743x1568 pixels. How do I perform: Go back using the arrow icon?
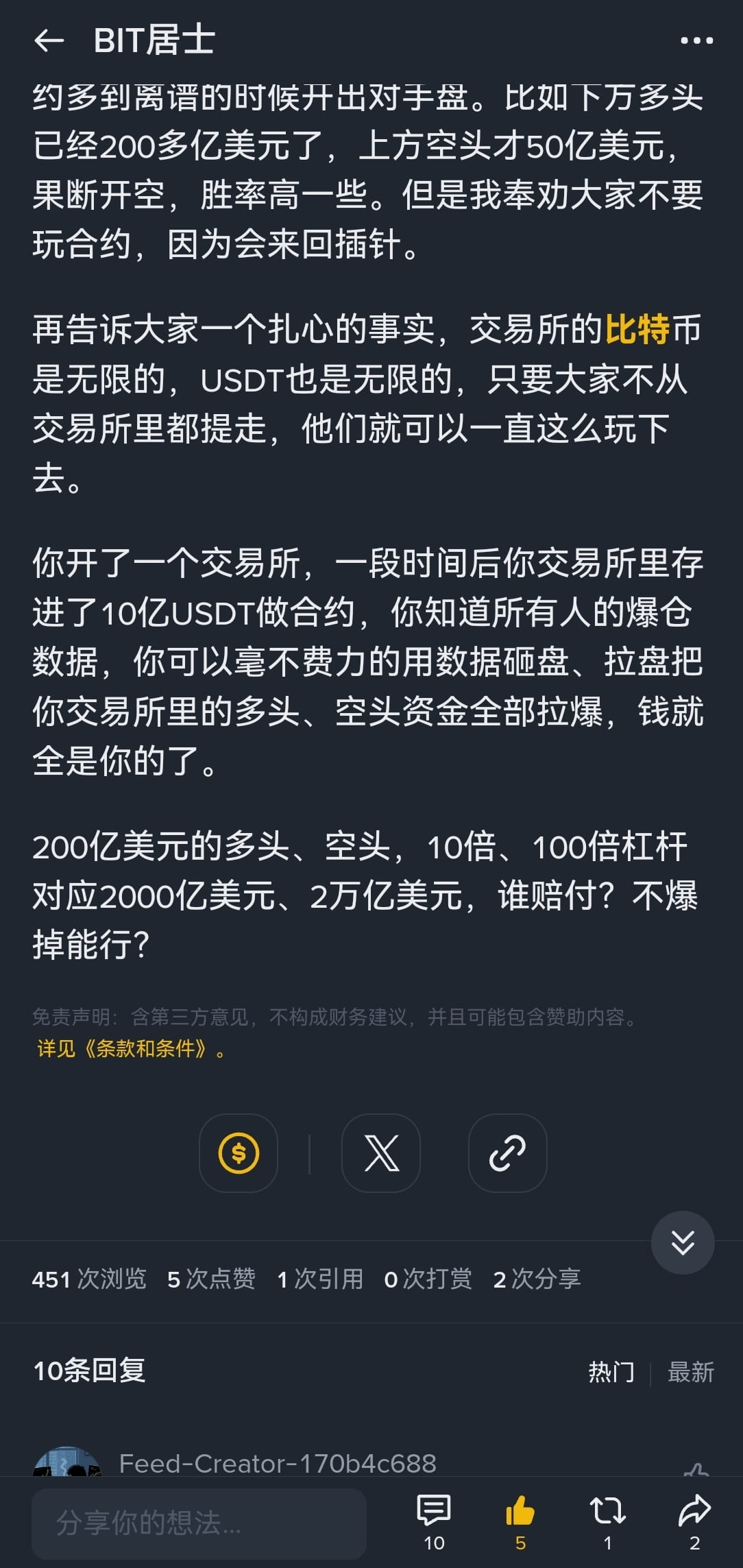coord(49,41)
